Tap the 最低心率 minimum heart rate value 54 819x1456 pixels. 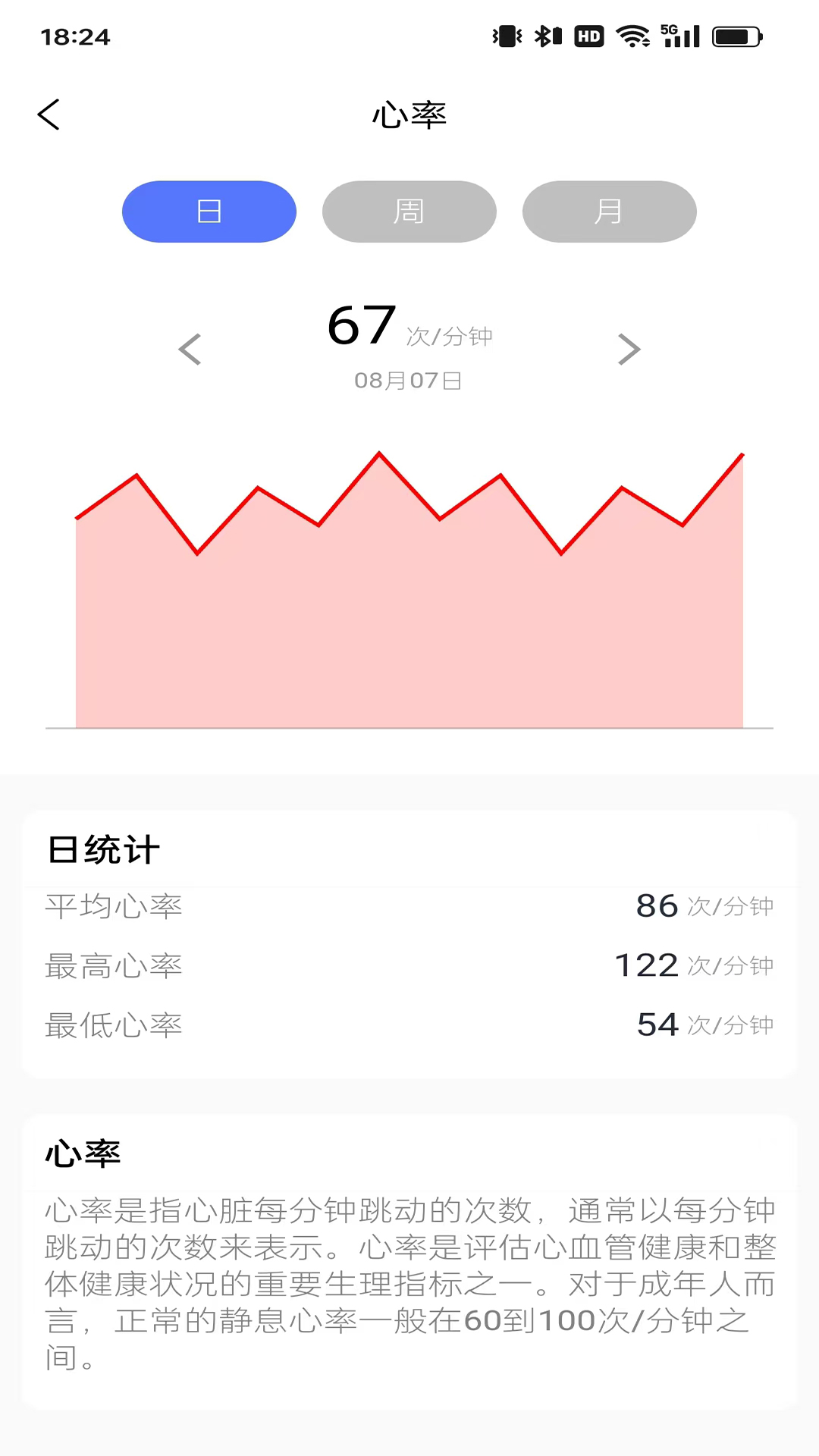(x=657, y=1025)
